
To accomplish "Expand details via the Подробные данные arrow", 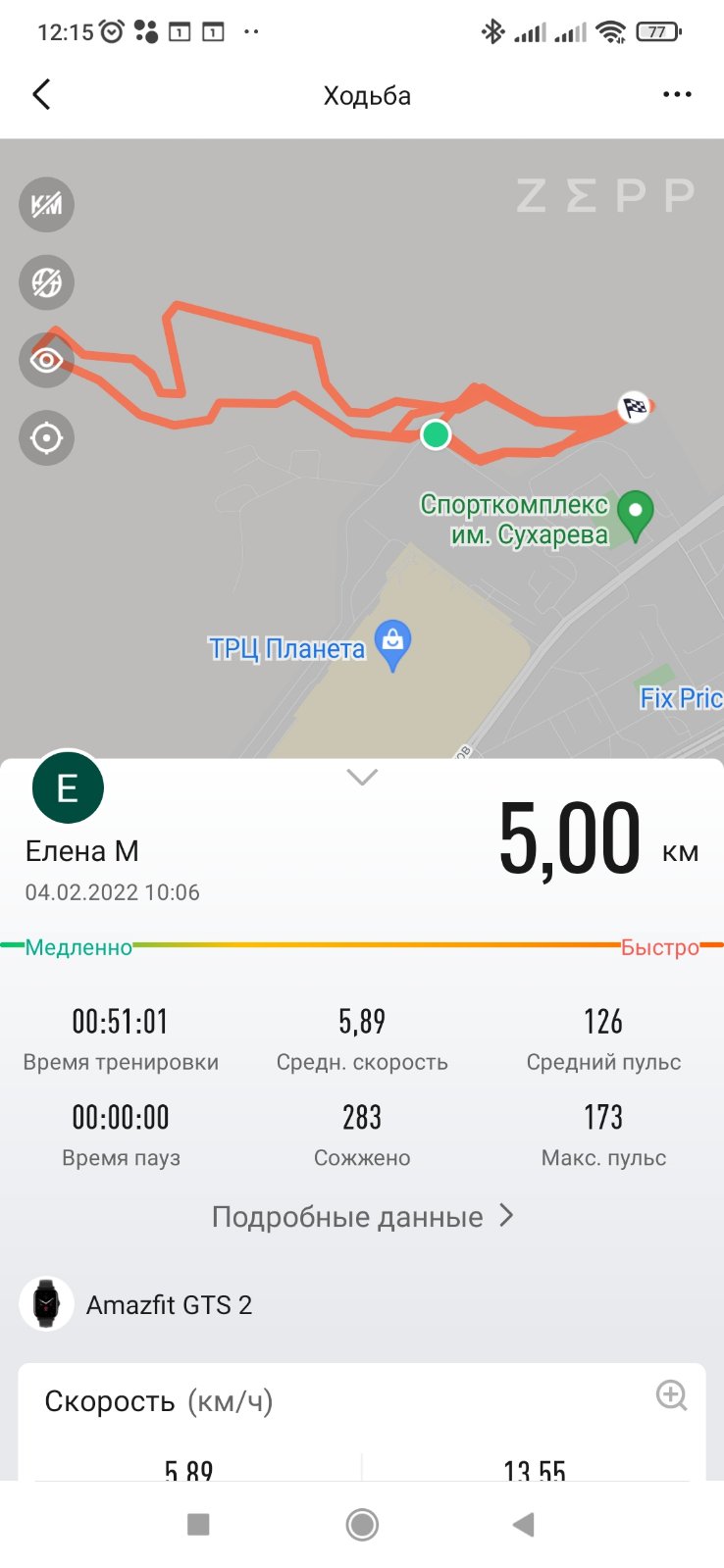I will 507,1215.
